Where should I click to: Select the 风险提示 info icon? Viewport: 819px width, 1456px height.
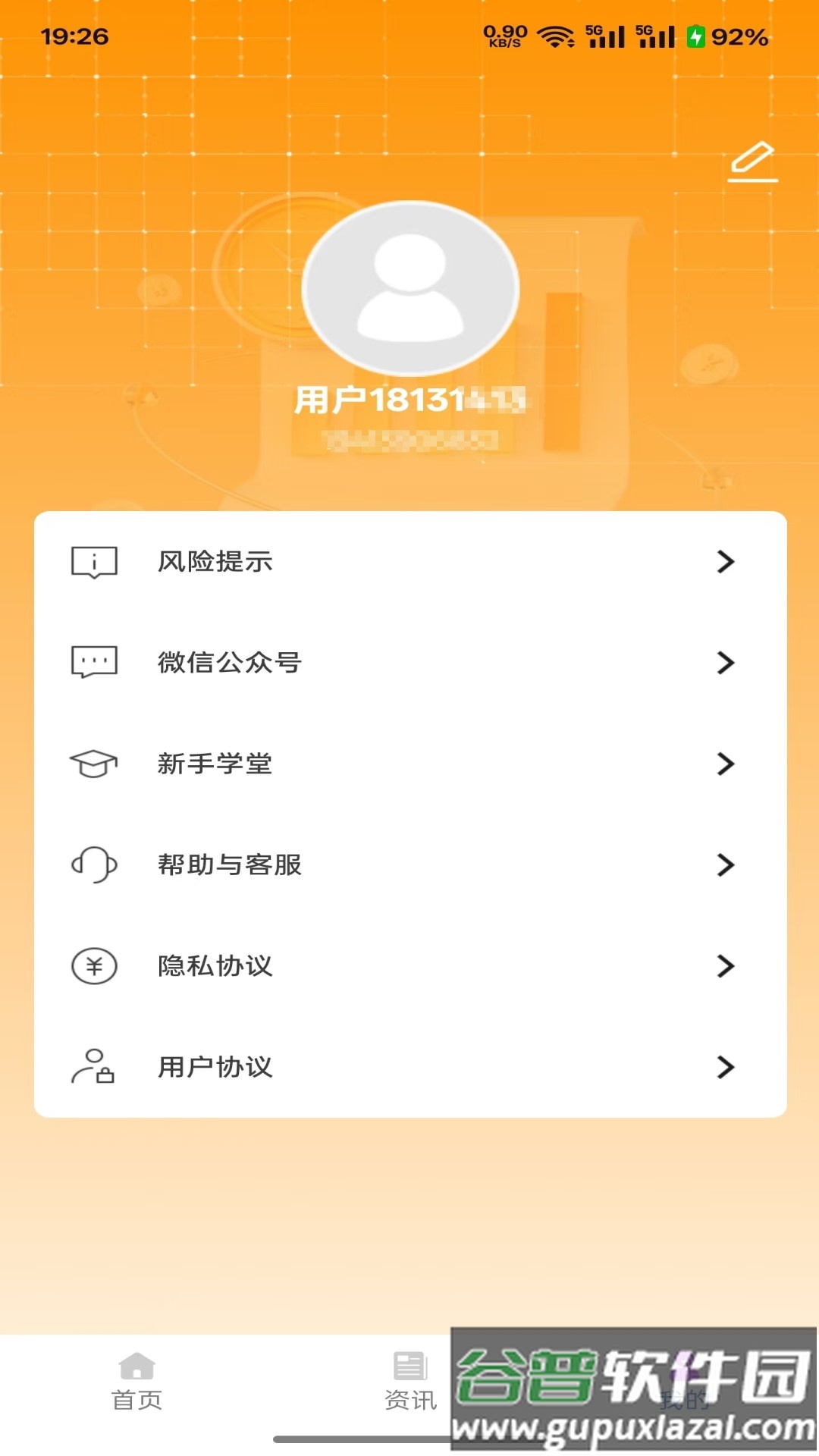pyautogui.click(x=93, y=562)
